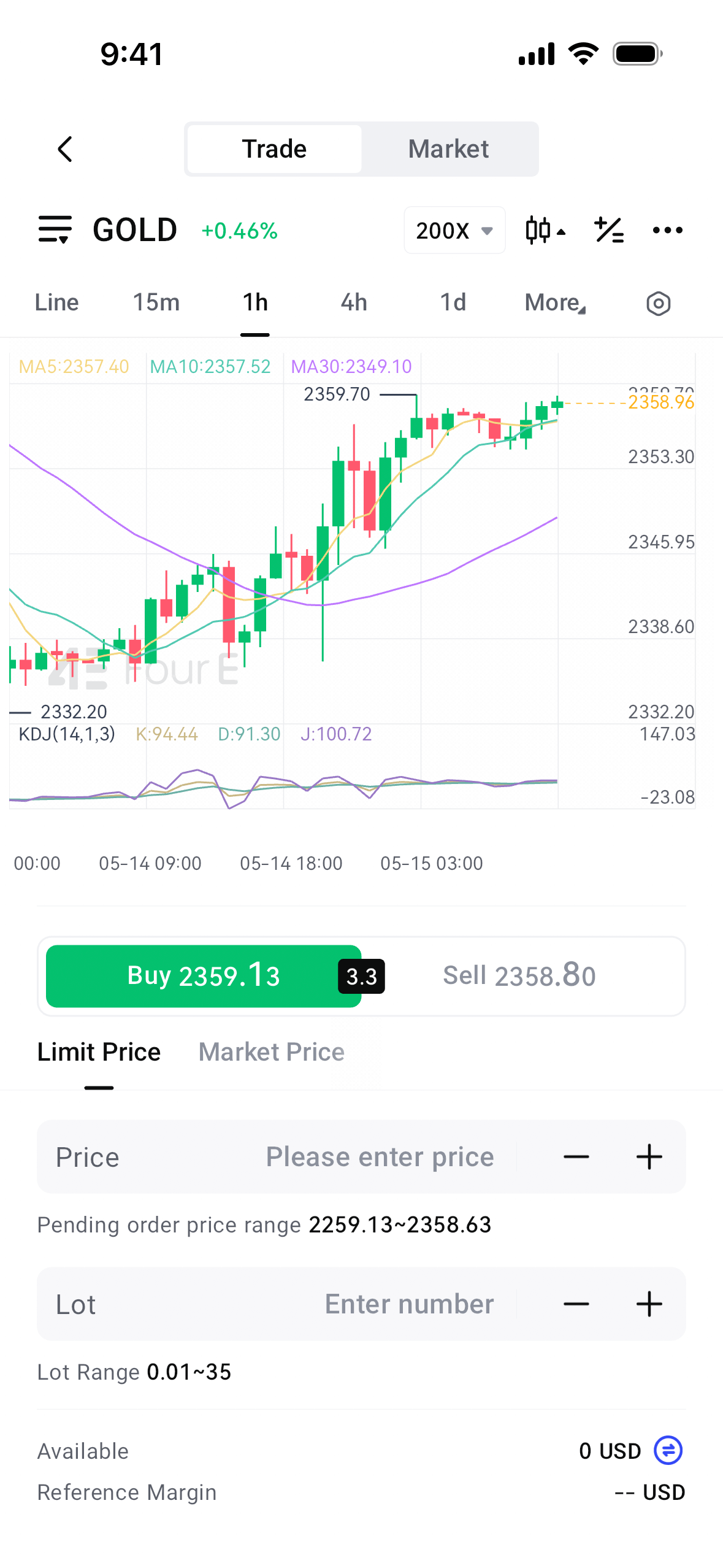The width and height of the screenshot is (723, 1568).
Task: Tap the Lot number input field
Action: (409, 1304)
